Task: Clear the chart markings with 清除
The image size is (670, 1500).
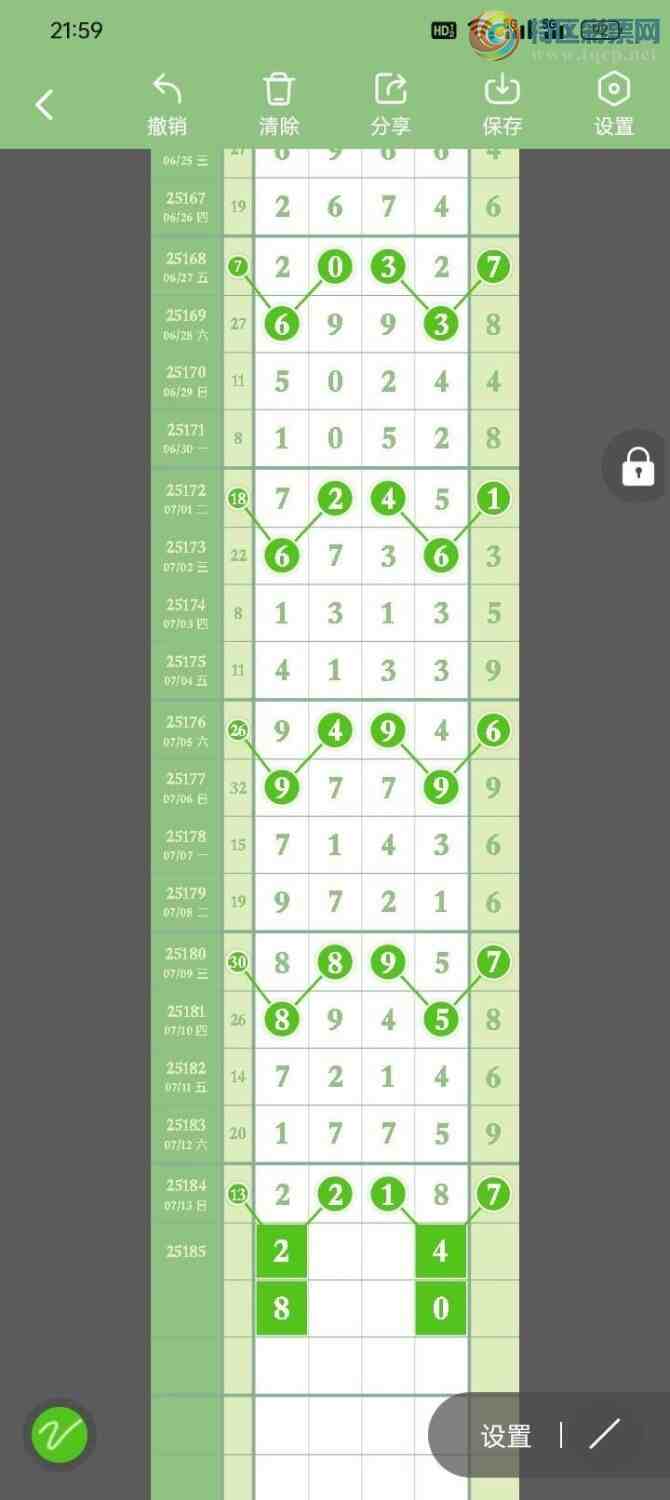Action: [279, 105]
